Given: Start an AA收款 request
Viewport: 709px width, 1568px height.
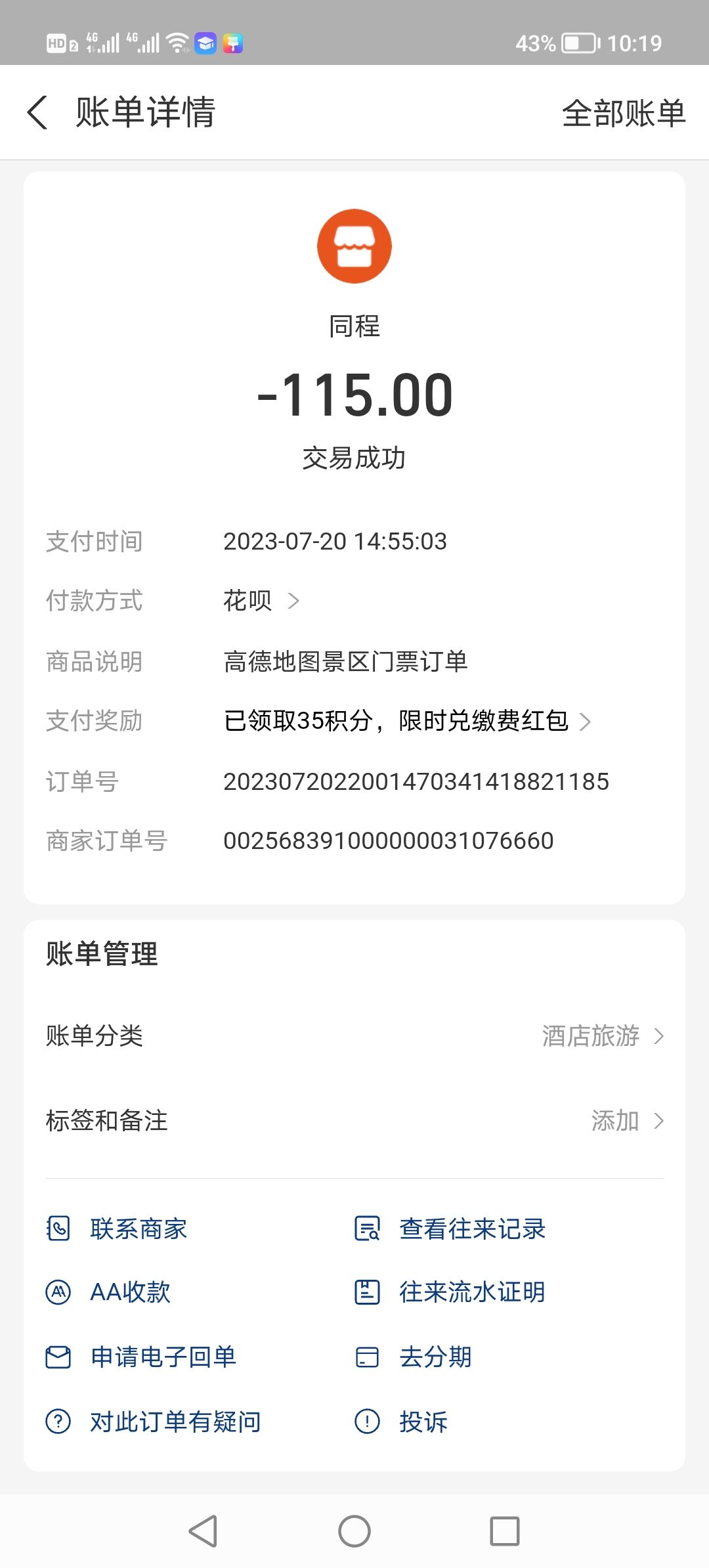Looking at the screenshot, I should pyautogui.click(x=130, y=1292).
